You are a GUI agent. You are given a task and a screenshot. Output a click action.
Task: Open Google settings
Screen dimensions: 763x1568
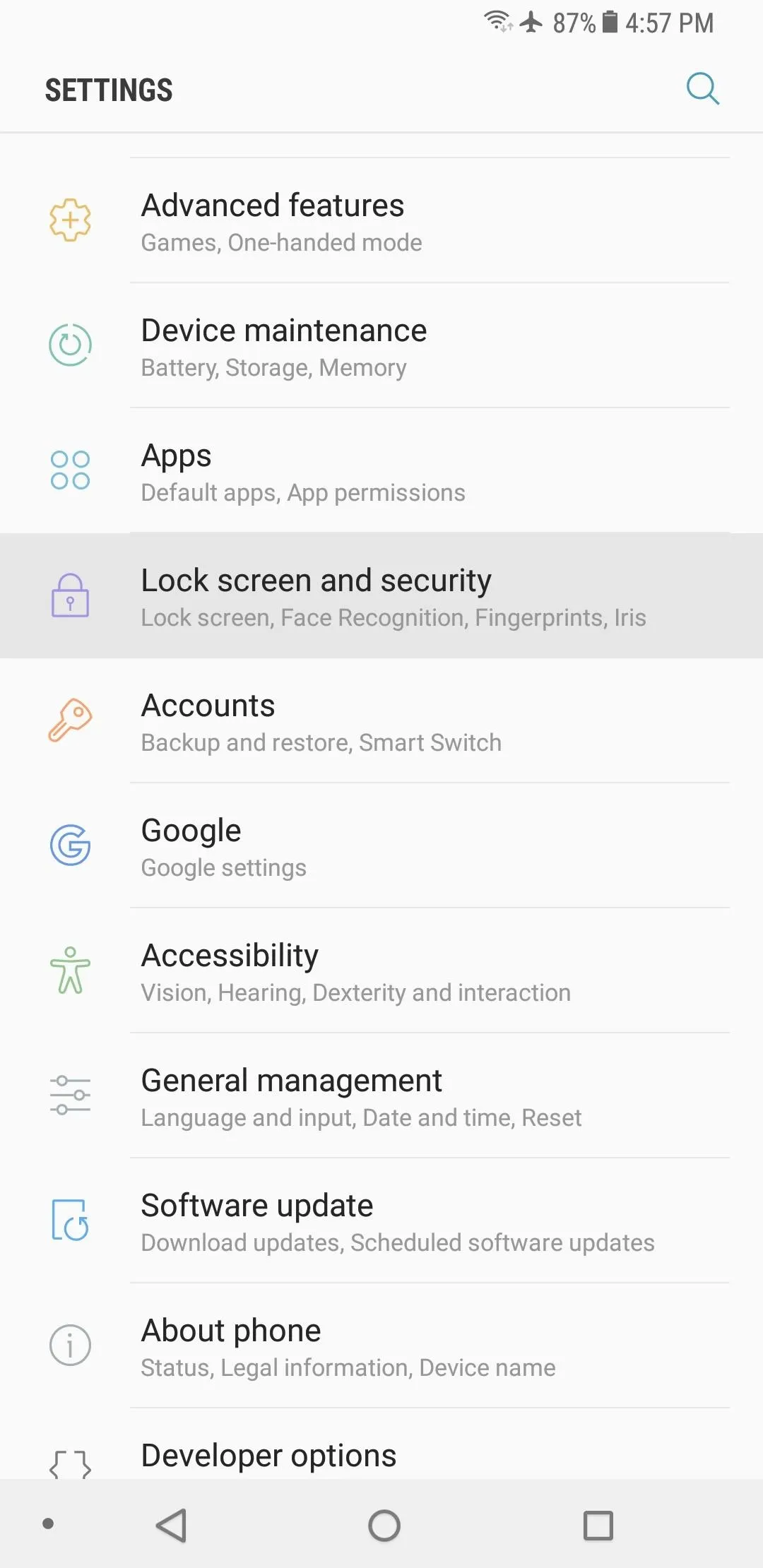381,845
